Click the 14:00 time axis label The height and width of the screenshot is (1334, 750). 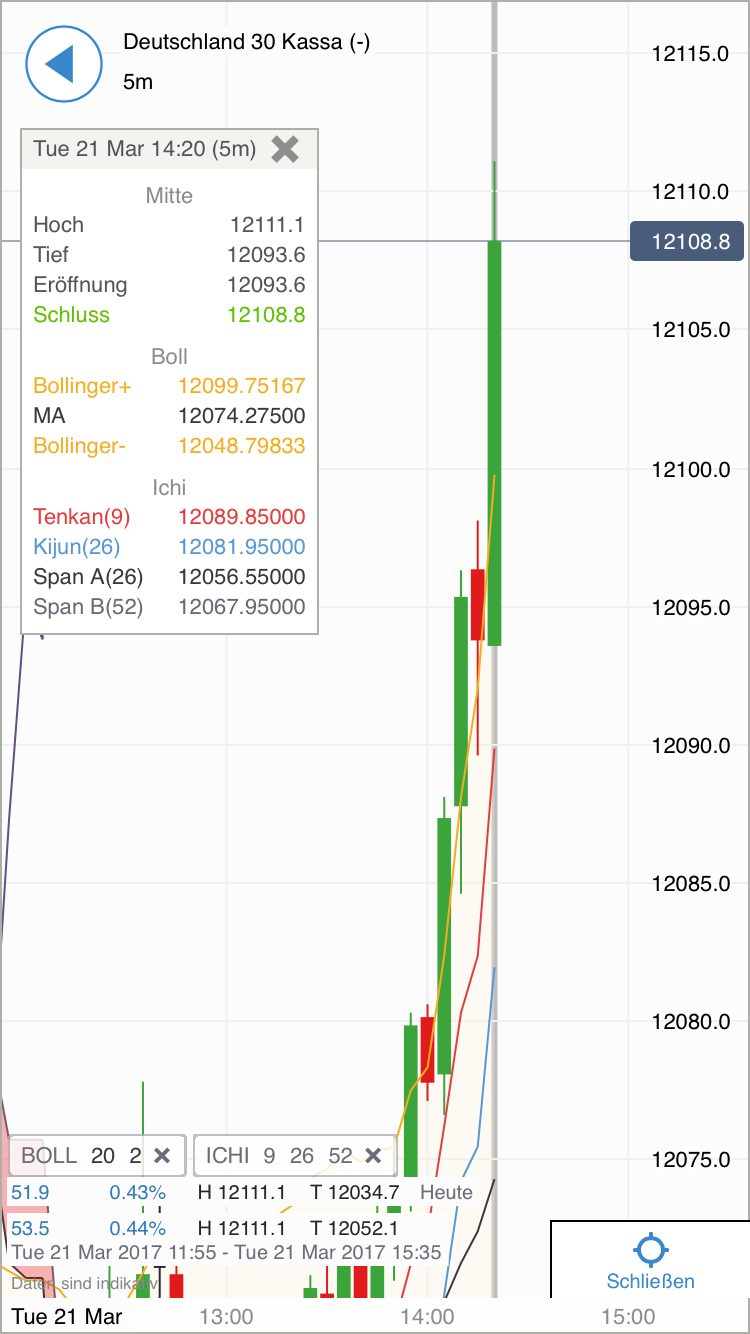pos(430,1316)
